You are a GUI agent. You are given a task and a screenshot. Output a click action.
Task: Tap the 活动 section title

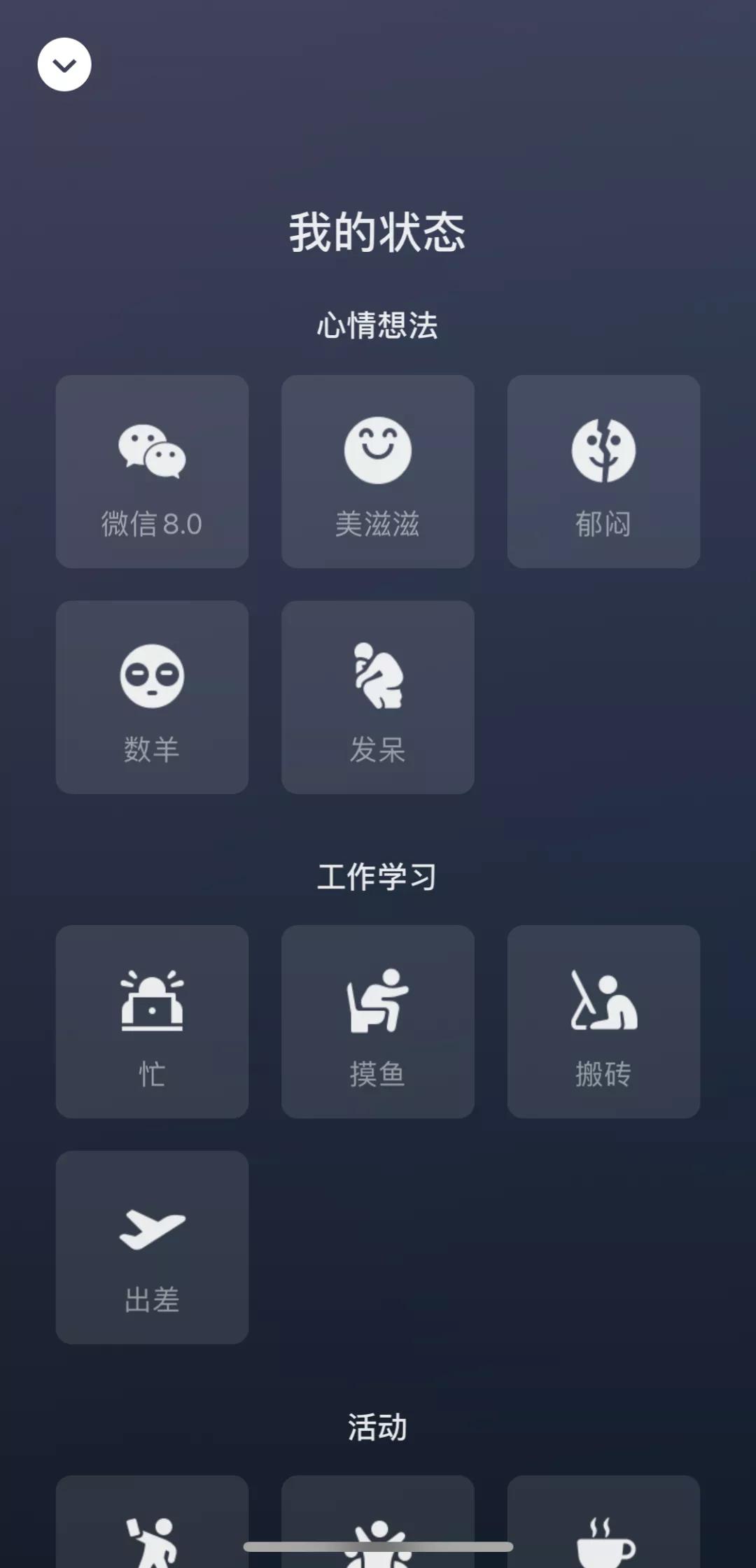tap(378, 1425)
